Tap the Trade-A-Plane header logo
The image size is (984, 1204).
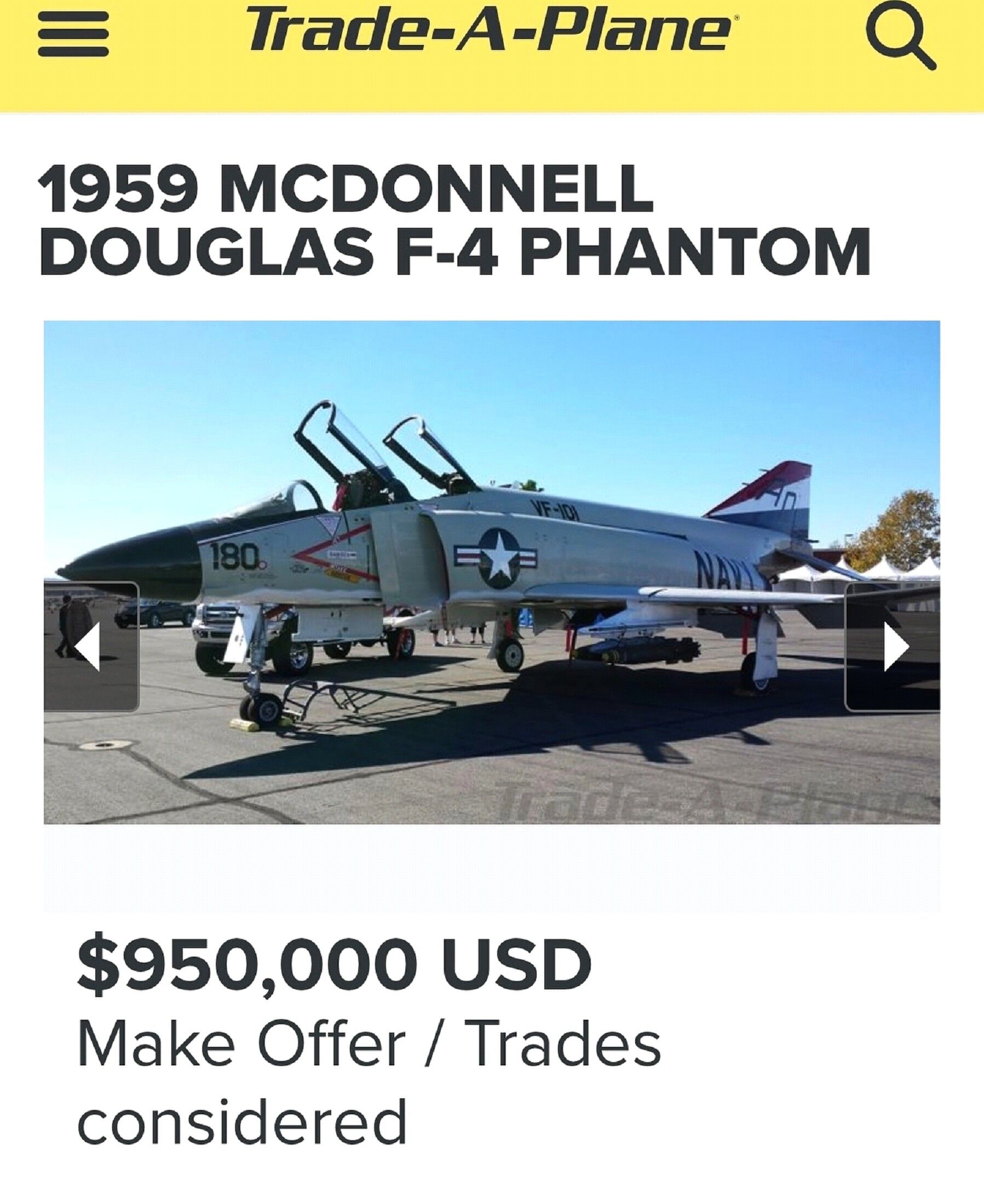pos(491,30)
